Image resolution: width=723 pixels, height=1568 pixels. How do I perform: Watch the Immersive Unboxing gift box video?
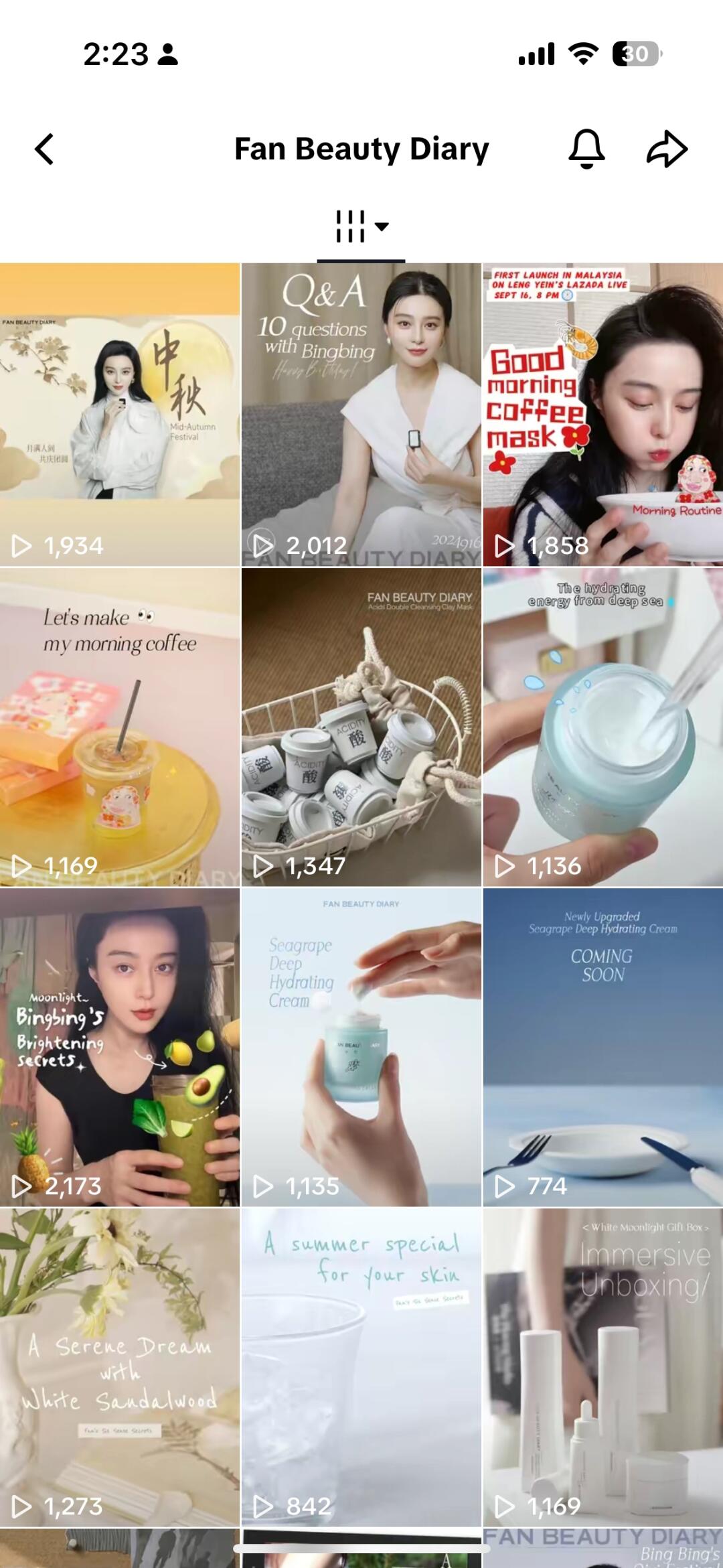pyautogui.click(x=602, y=1366)
